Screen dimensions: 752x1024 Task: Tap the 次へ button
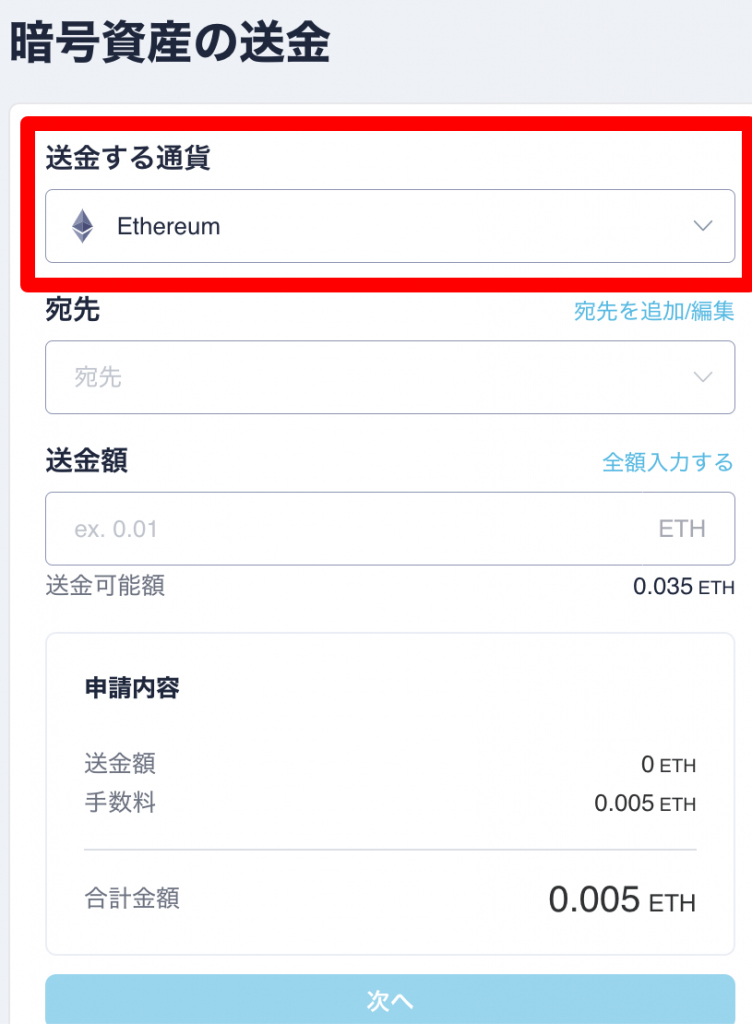pyautogui.click(x=390, y=1001)
